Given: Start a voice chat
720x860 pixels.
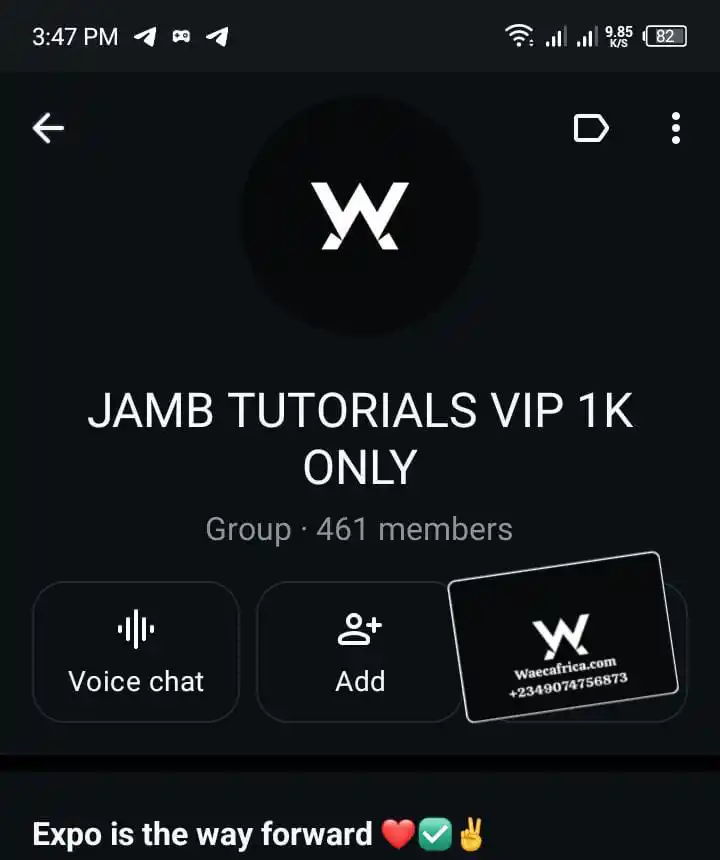Looking at the screenshot, I should (136, 652).
